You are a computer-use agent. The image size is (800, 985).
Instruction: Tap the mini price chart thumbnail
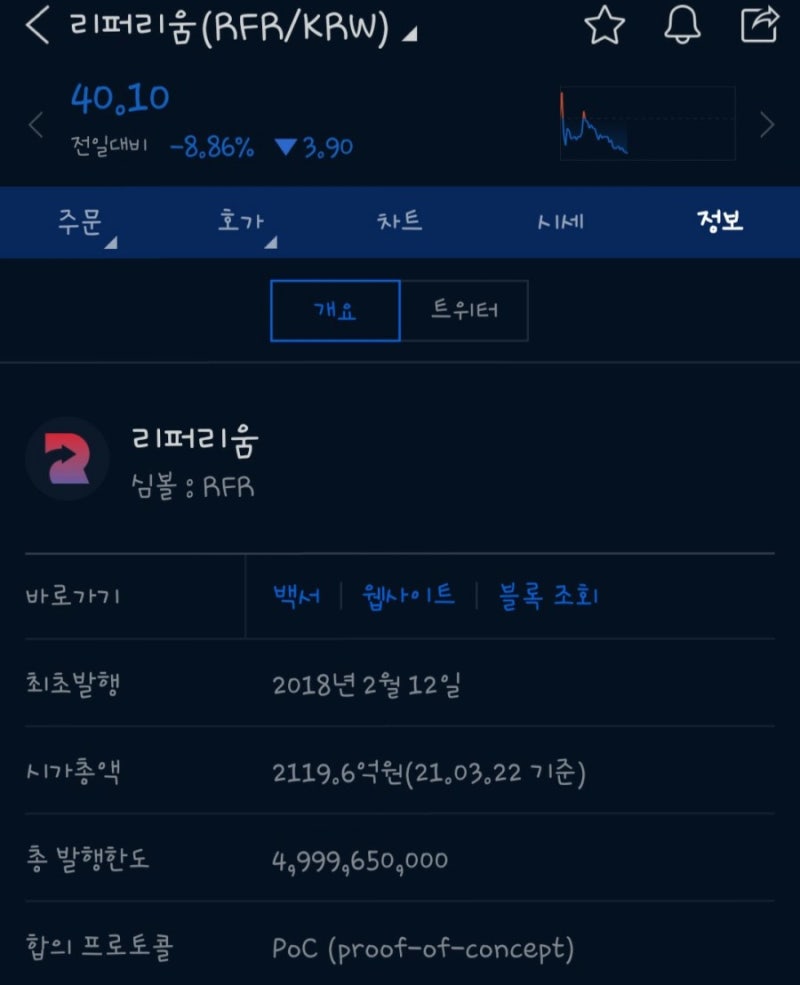coord(647,124)
